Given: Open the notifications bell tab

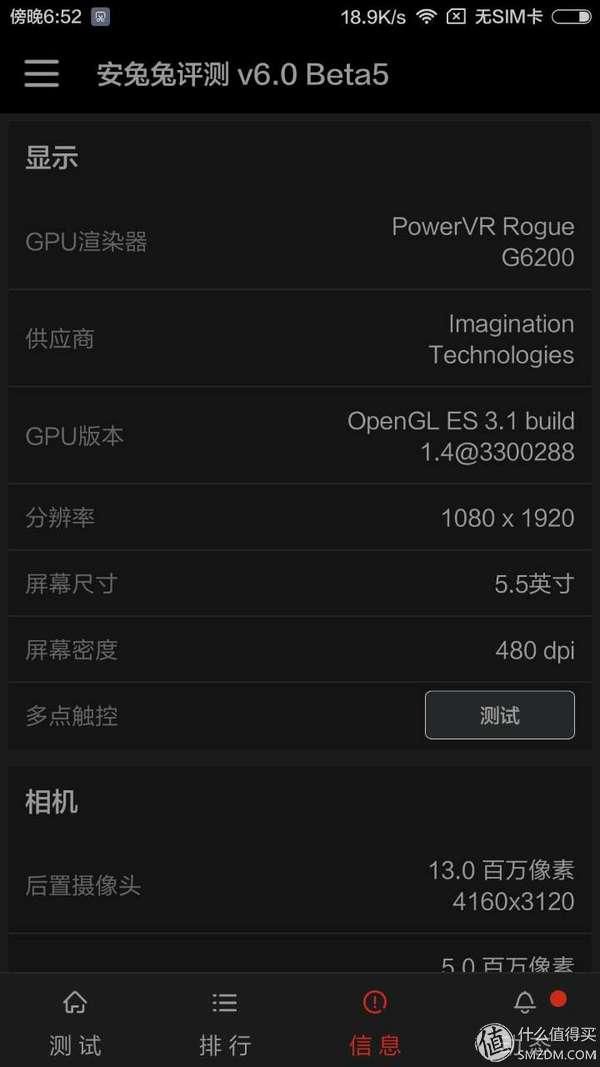Looking at the screenshot, I should coord(524,1023).
